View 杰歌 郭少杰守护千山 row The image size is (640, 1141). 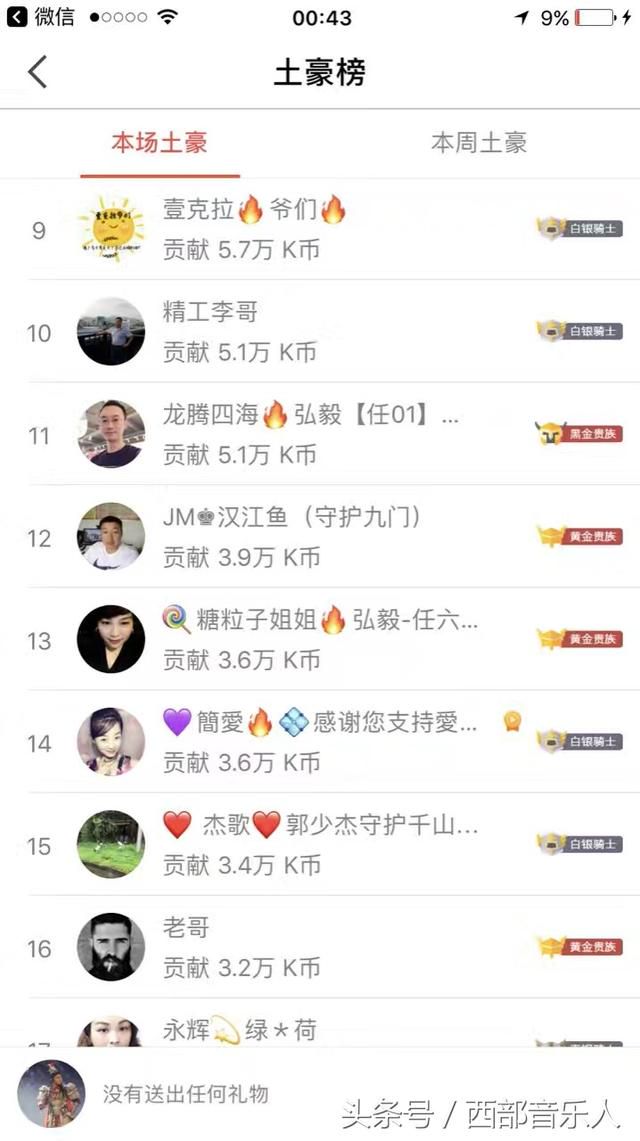tap(320, 845)
